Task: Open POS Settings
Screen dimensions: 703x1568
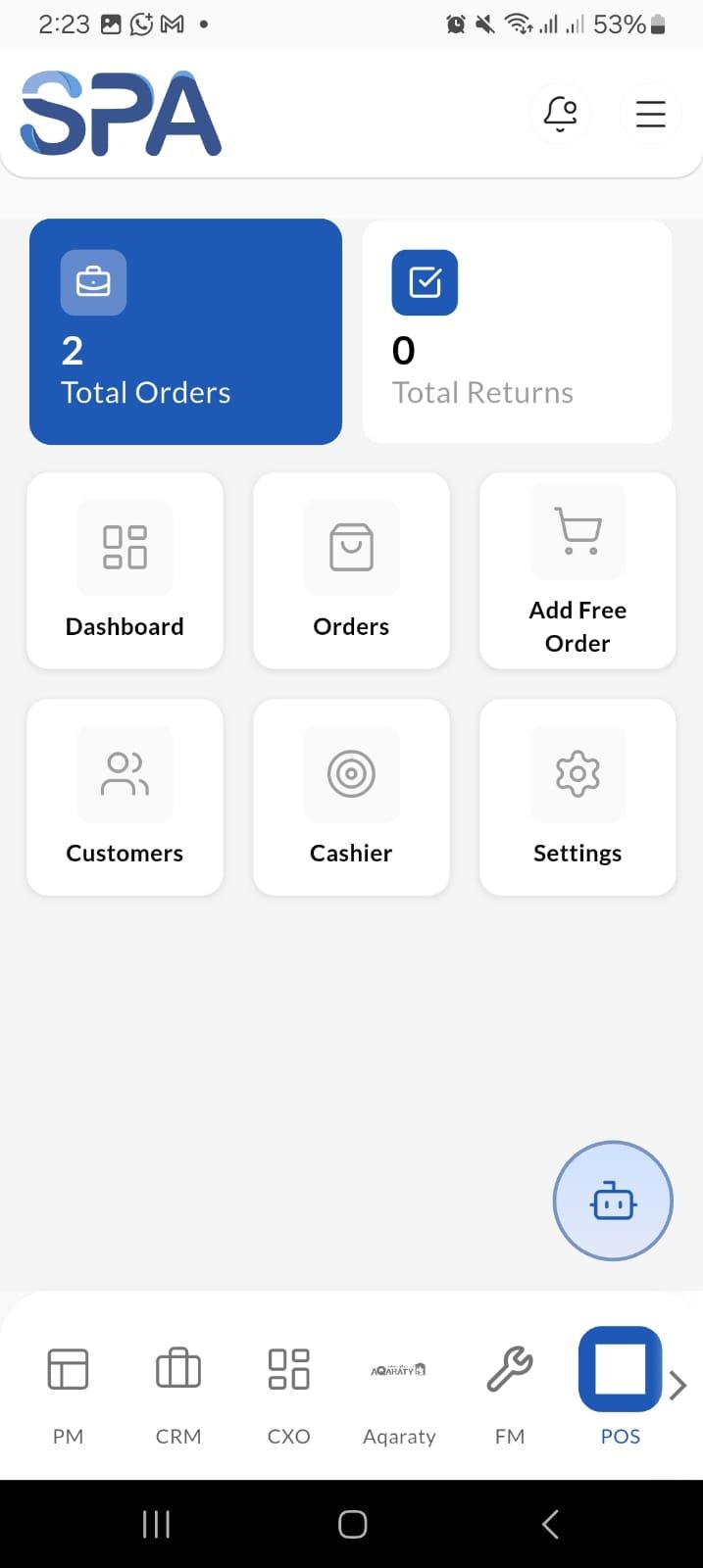Action: pyautogui.click(x=577, y=797)
